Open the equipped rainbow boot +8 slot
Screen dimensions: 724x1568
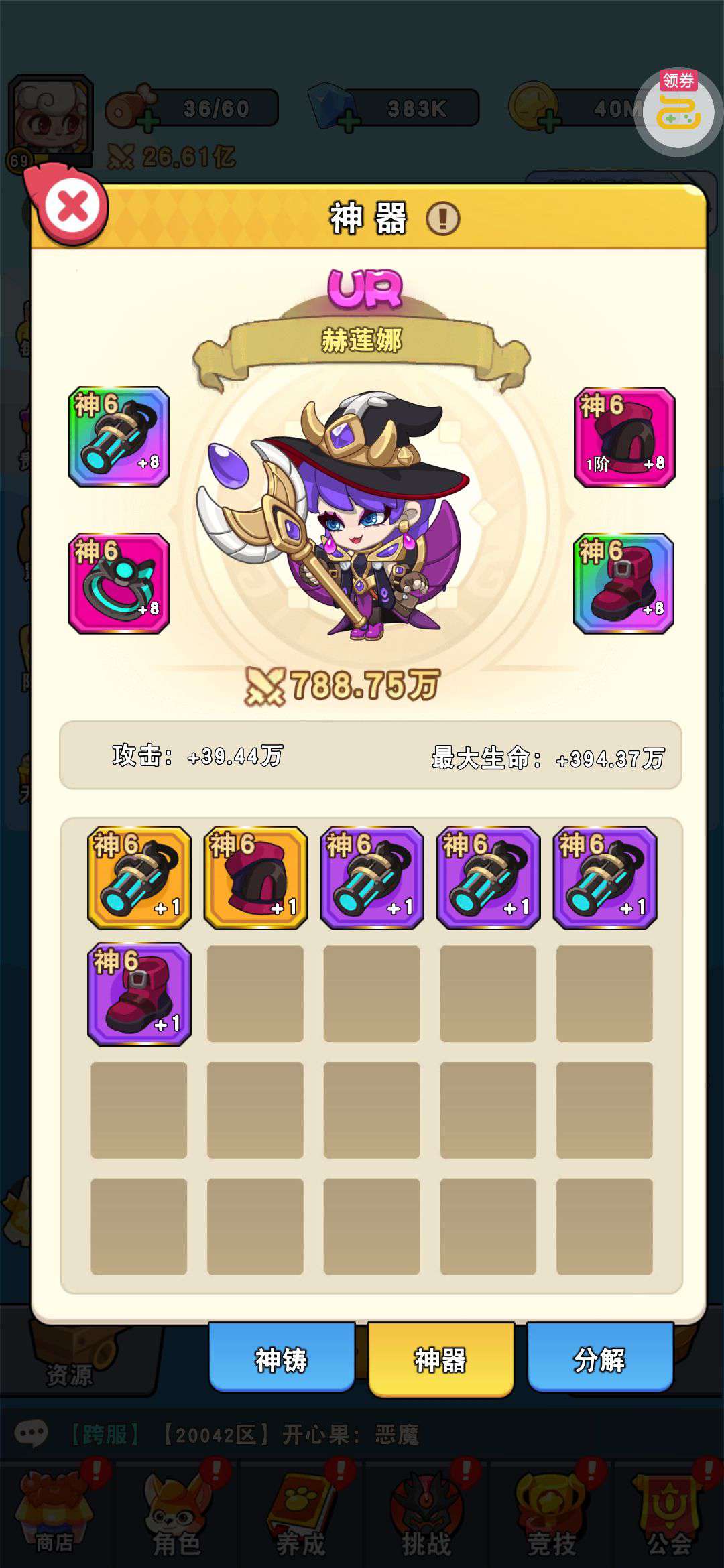click(623, 583)
